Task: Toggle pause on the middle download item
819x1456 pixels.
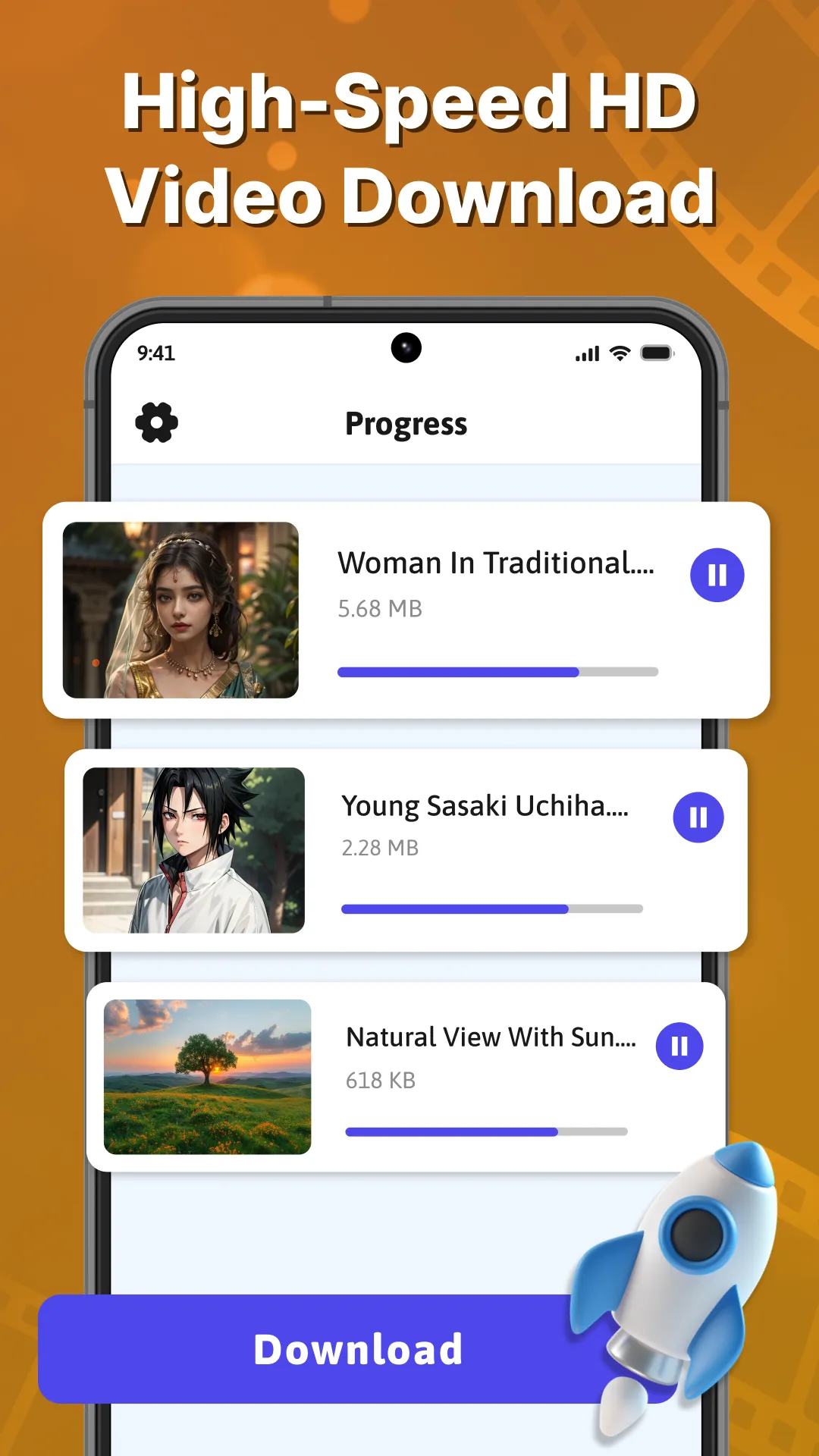Action: [x=698, y=817]
